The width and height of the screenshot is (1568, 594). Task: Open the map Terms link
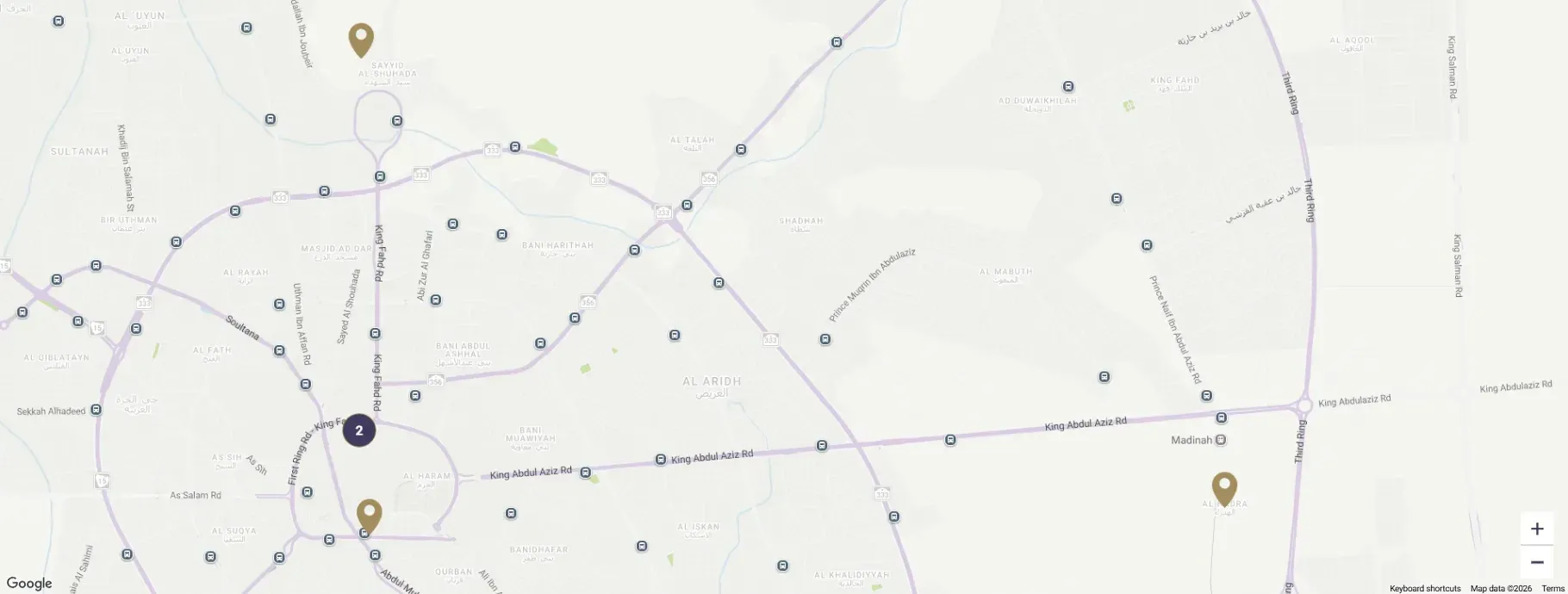[1552, 589]
